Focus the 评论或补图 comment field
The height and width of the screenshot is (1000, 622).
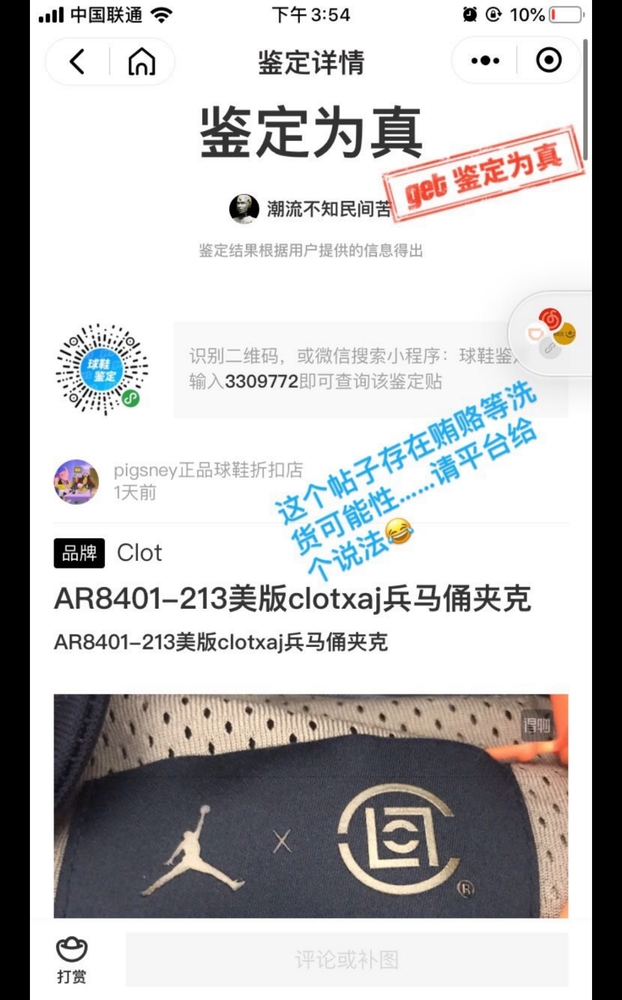coord(346,960)
